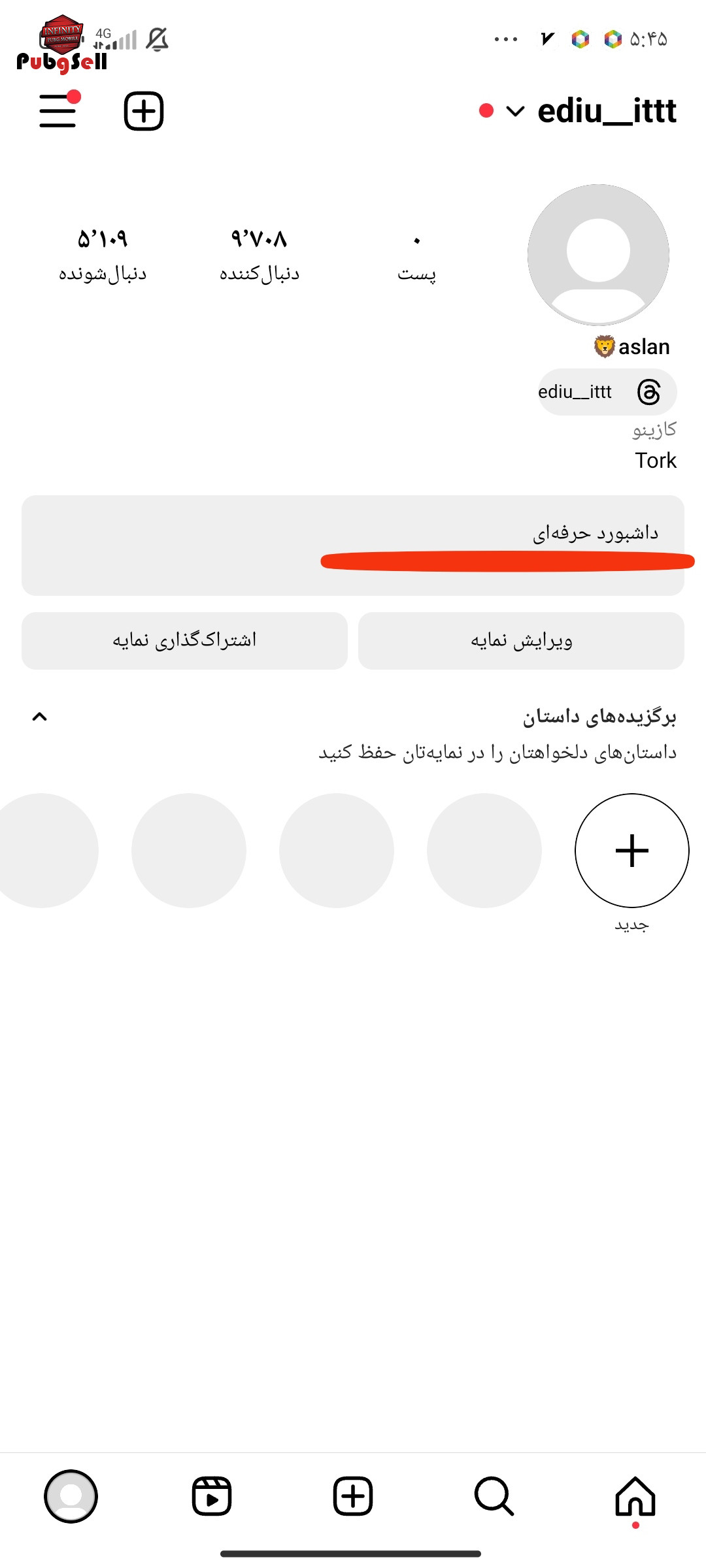Tap the edit profile button

[521, 640]
